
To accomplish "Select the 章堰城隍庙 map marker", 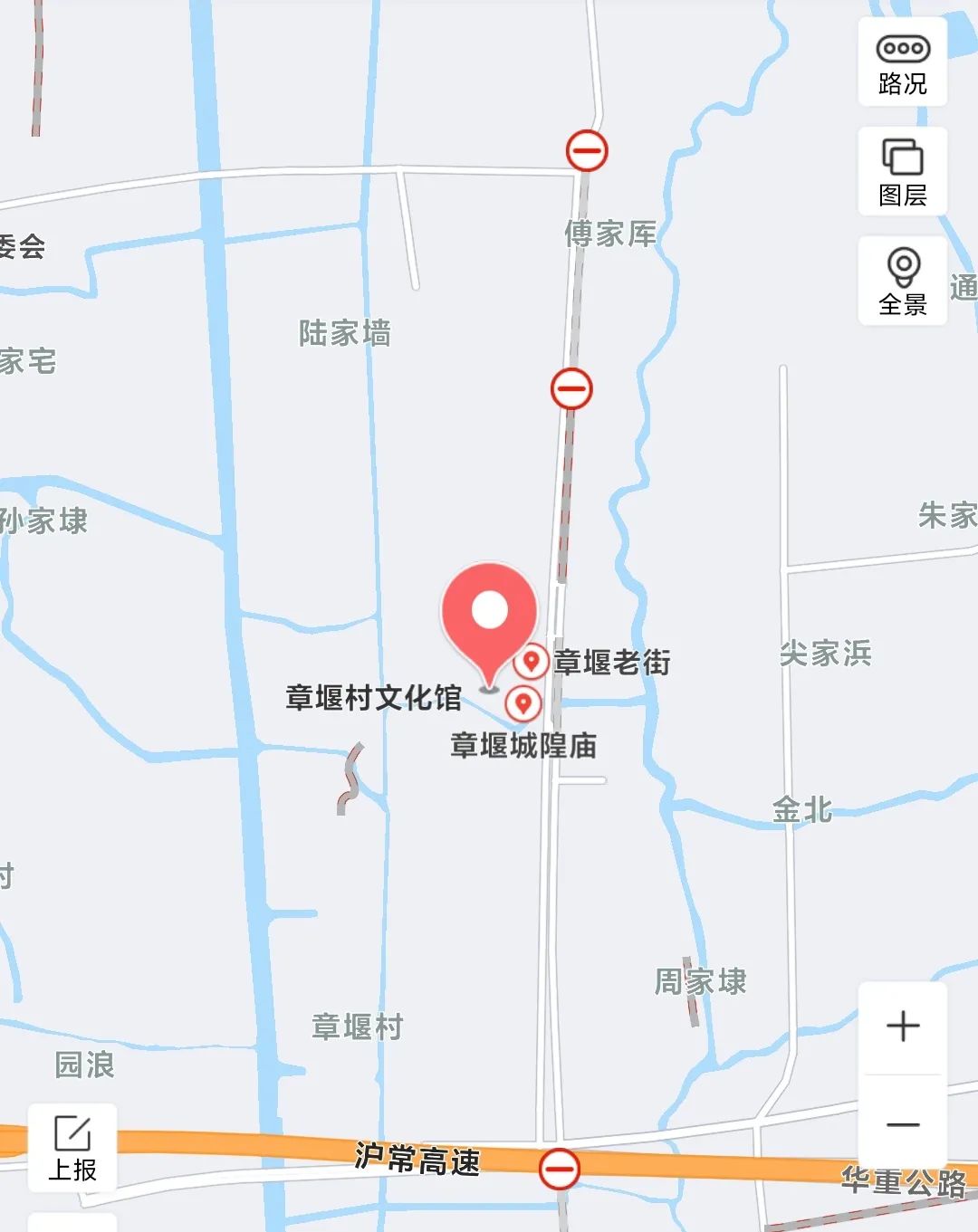I will (x=523, y=703).
